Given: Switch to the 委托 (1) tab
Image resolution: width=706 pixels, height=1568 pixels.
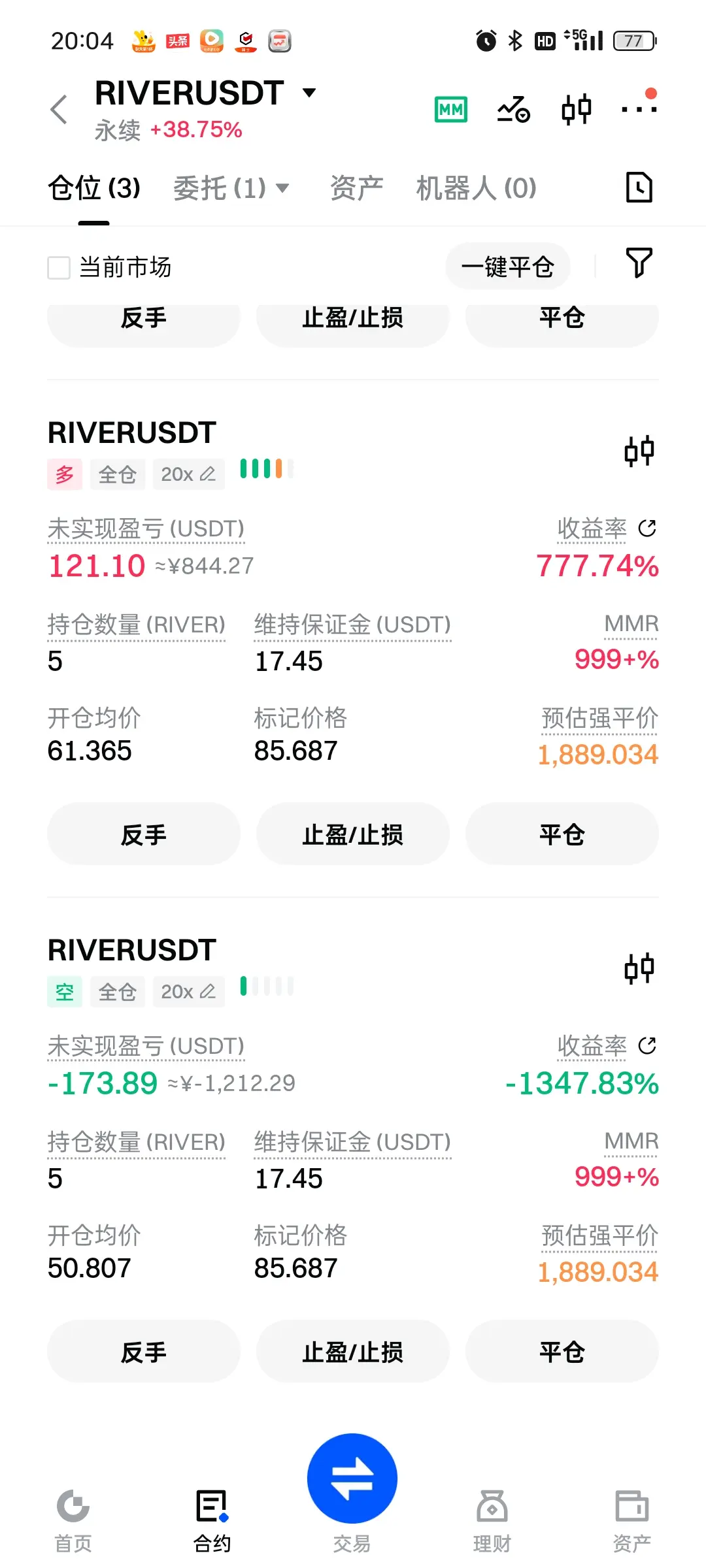Looking at the screenshot, I should (230, 189).
